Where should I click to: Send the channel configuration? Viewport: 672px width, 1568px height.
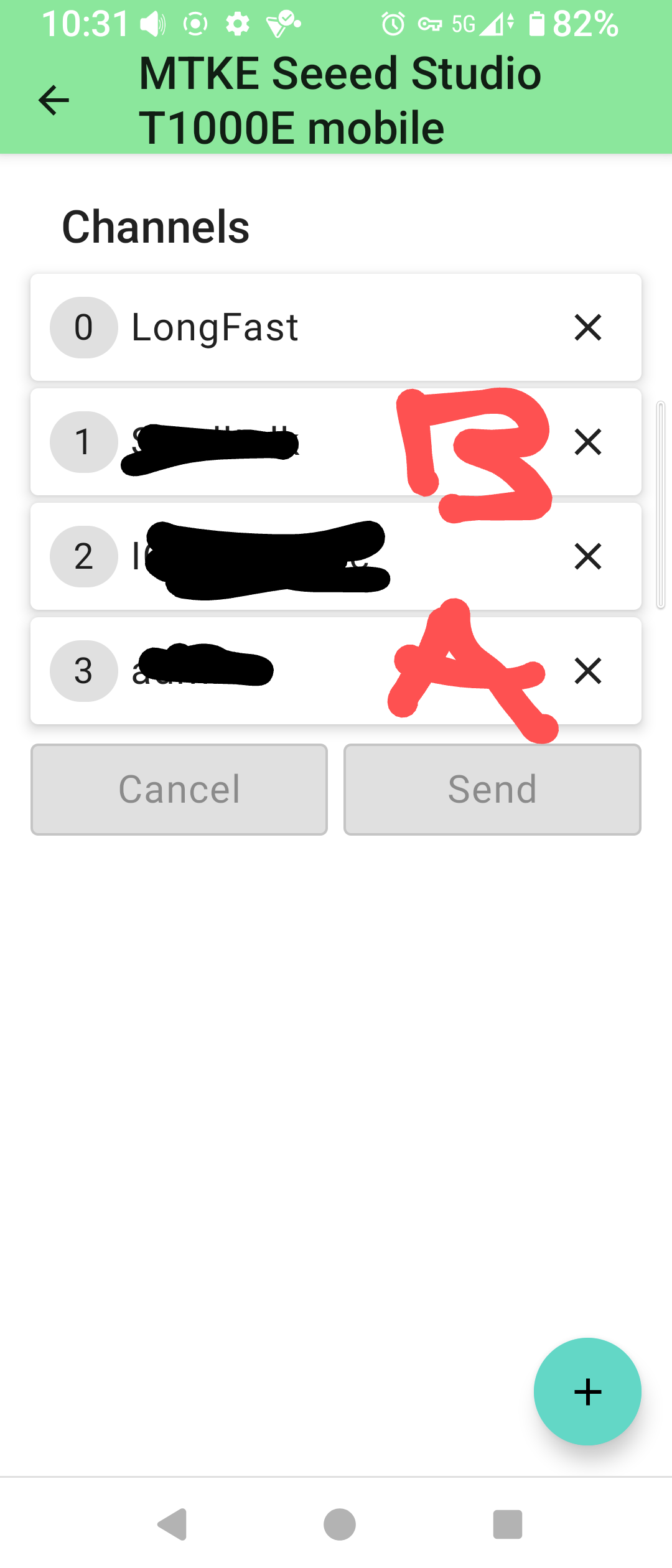click(492, 789)
